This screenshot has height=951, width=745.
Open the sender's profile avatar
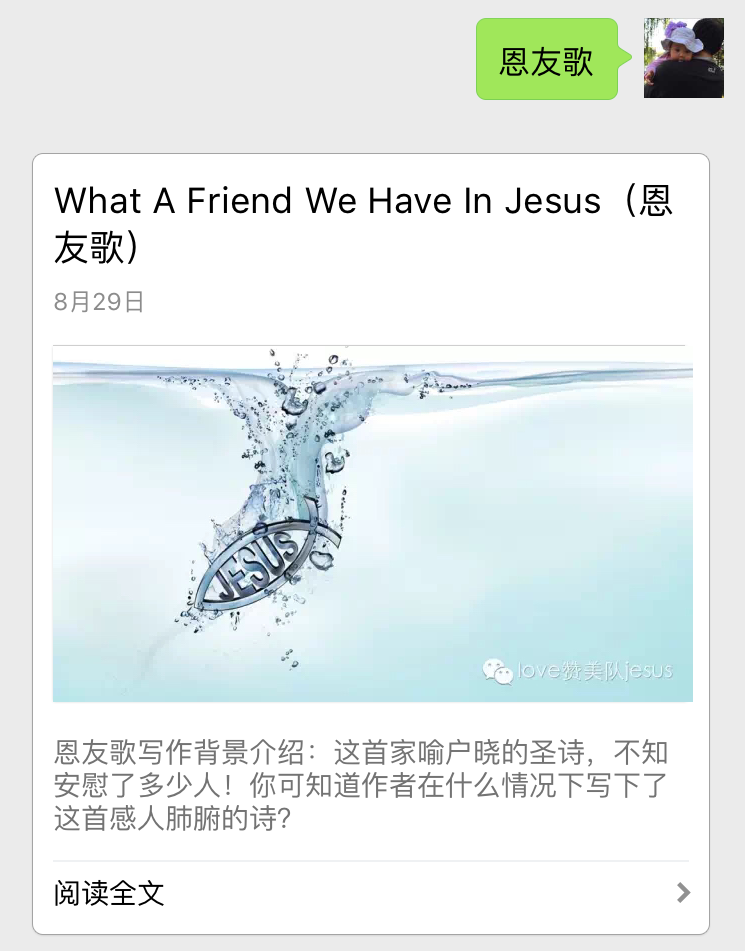click(x=683, y=58)
